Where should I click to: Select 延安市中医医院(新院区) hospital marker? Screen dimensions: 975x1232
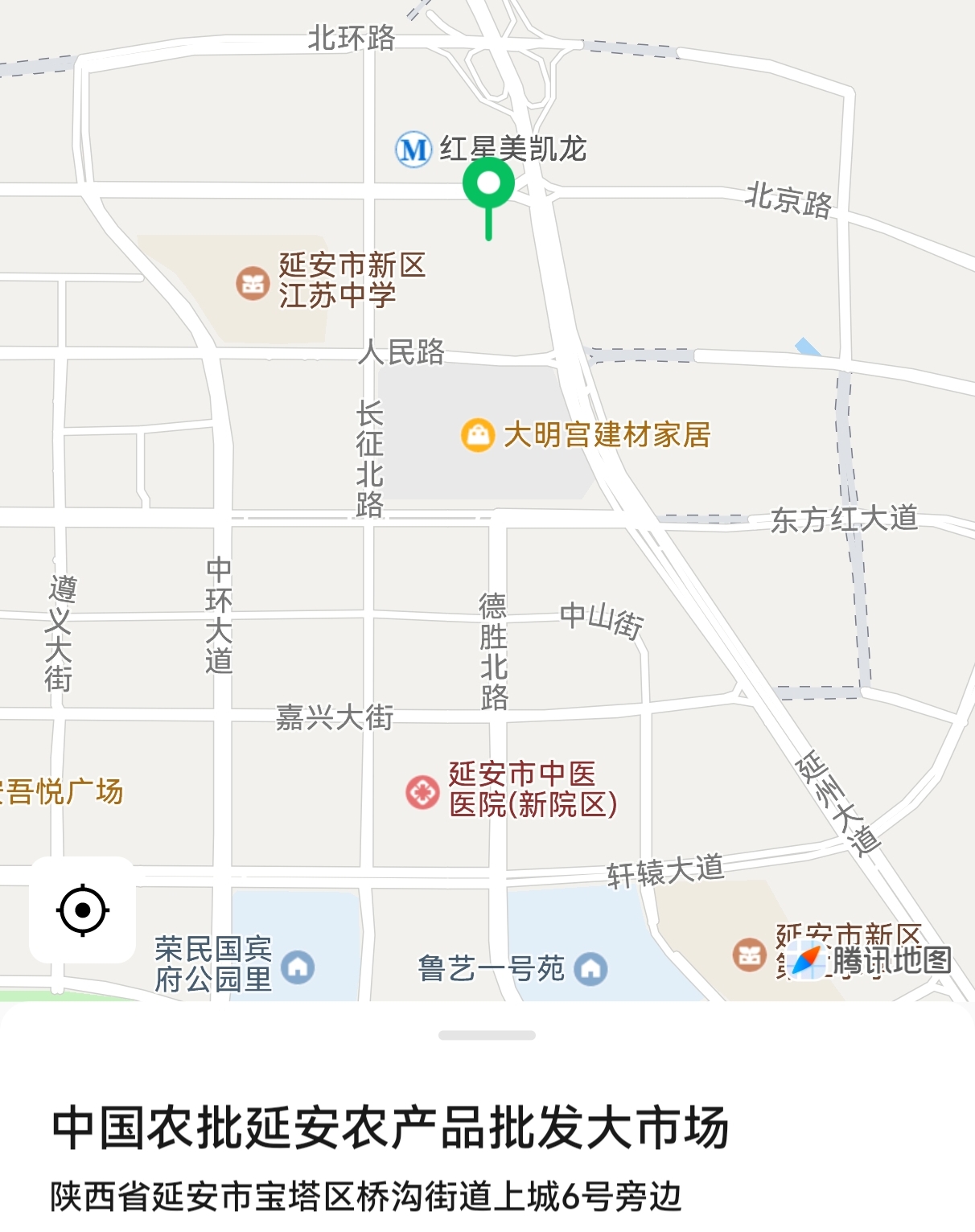(422, 792)
